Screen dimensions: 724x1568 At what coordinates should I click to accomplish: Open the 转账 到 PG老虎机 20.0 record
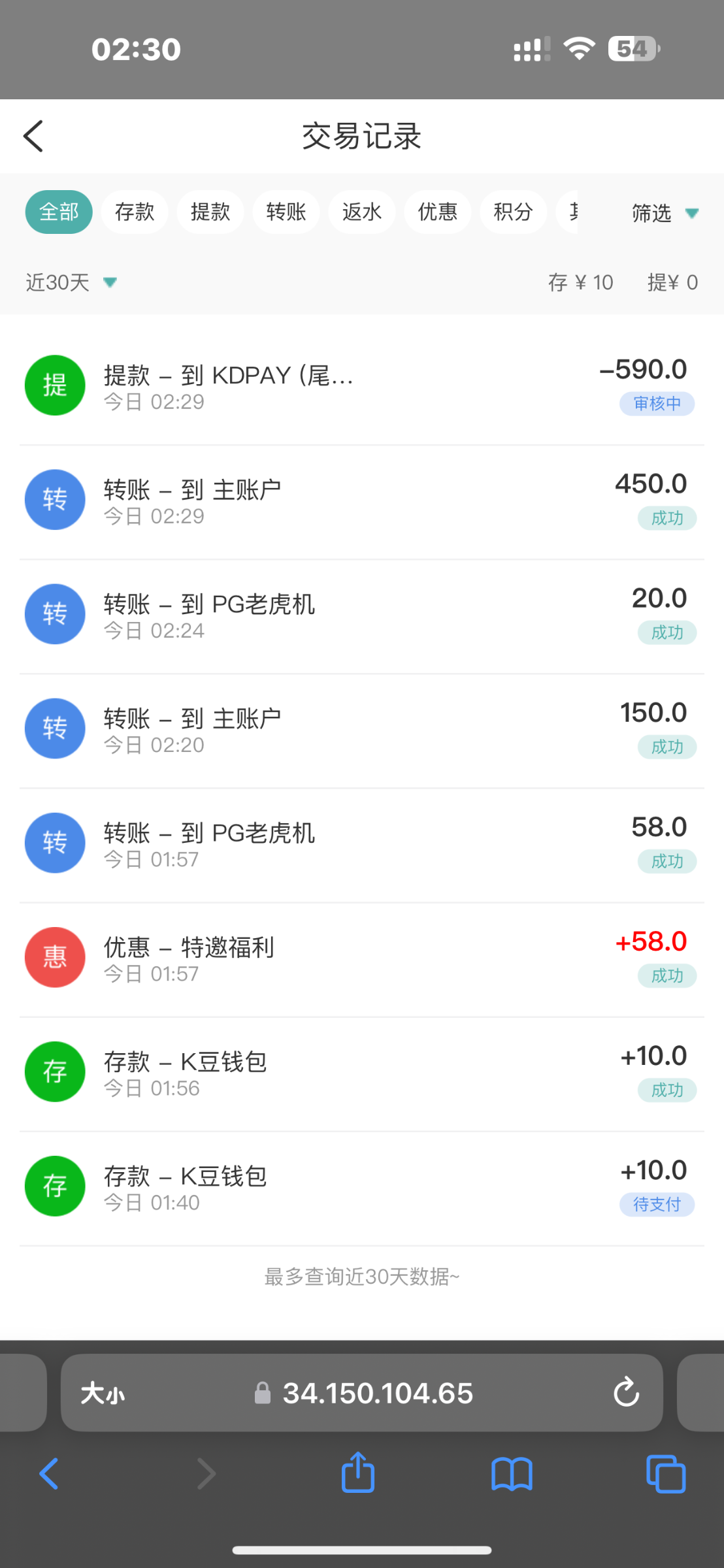pos(362,615)
